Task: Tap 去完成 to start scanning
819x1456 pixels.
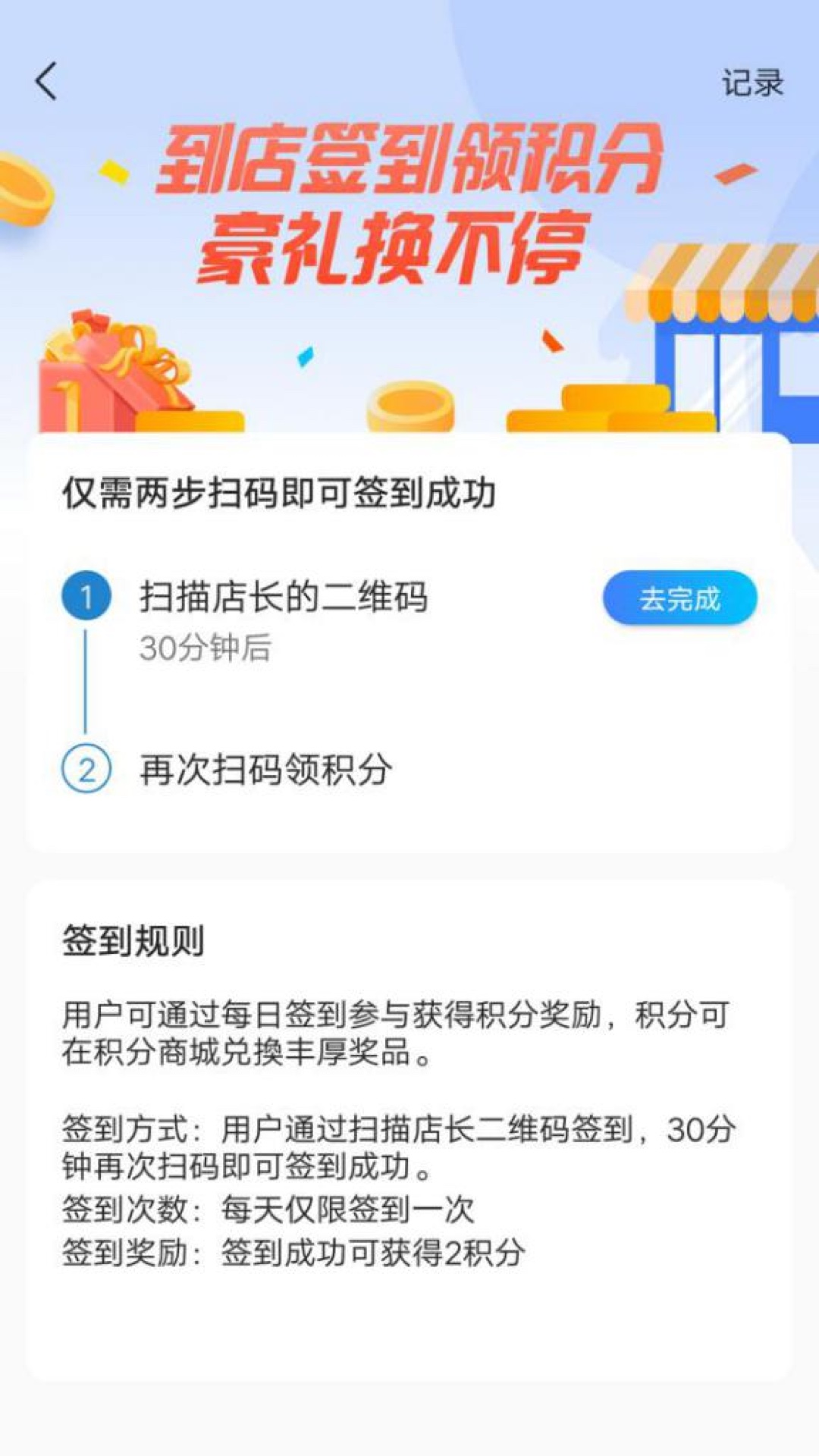Action: pyautogui.click(x=679, y=598)
